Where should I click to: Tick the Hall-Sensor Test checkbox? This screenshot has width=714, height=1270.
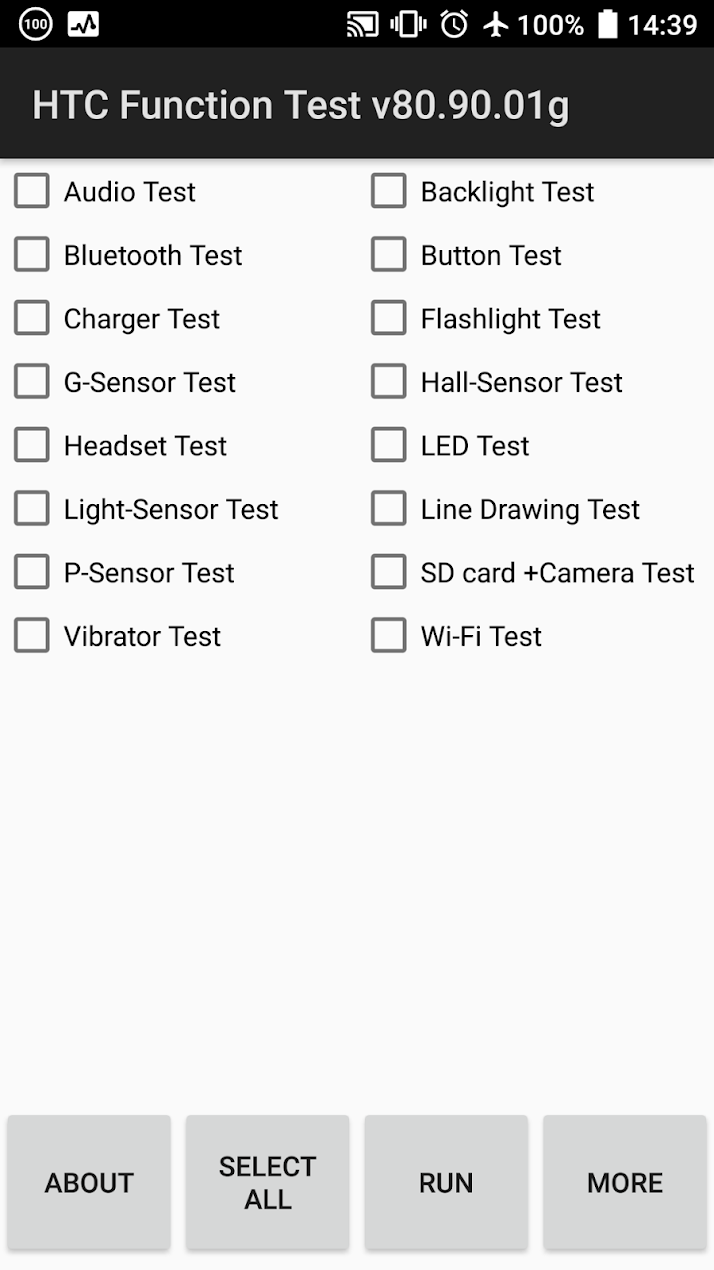pos(389,382)
